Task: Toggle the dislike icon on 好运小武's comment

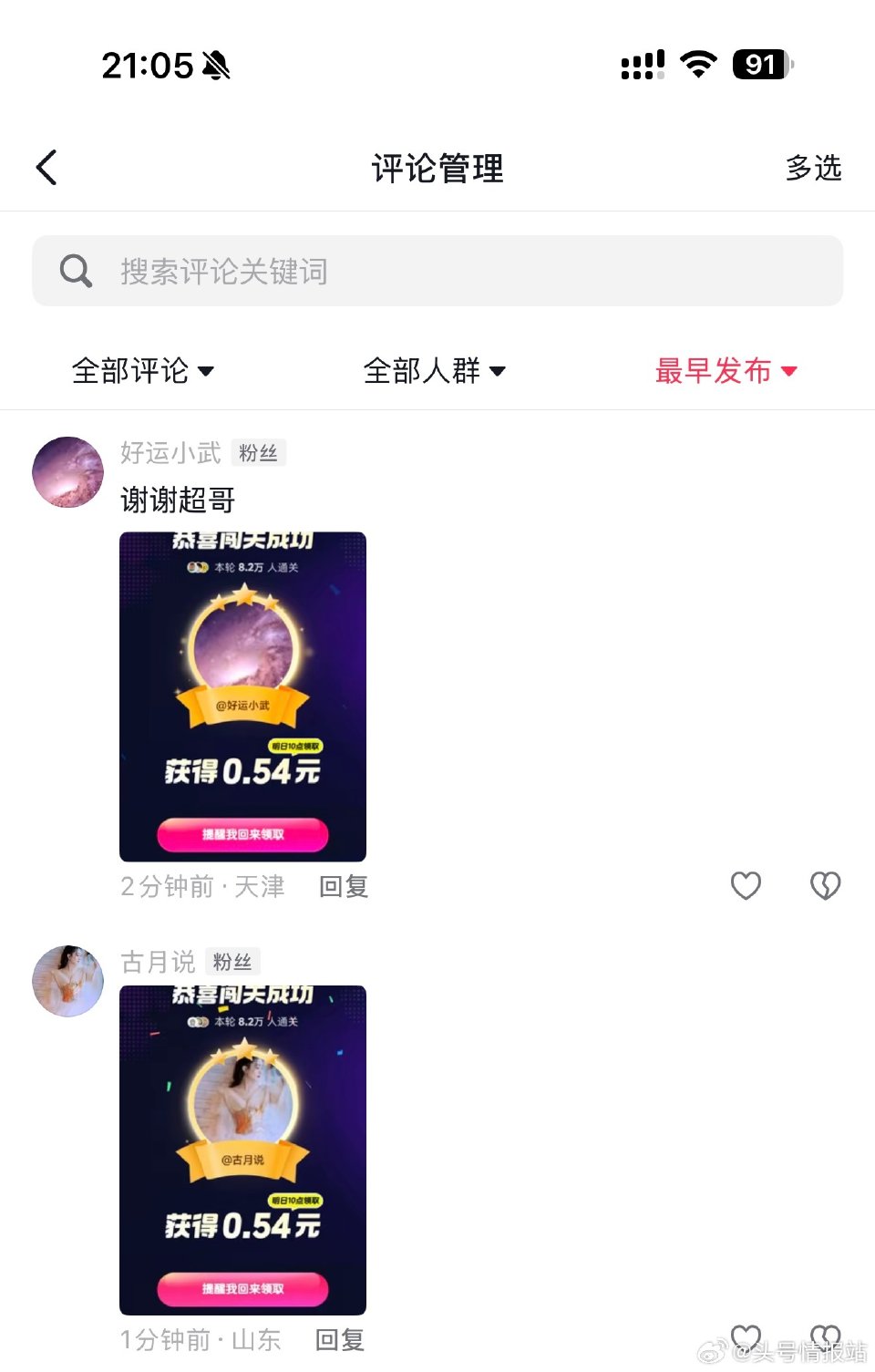Action: 825,885
